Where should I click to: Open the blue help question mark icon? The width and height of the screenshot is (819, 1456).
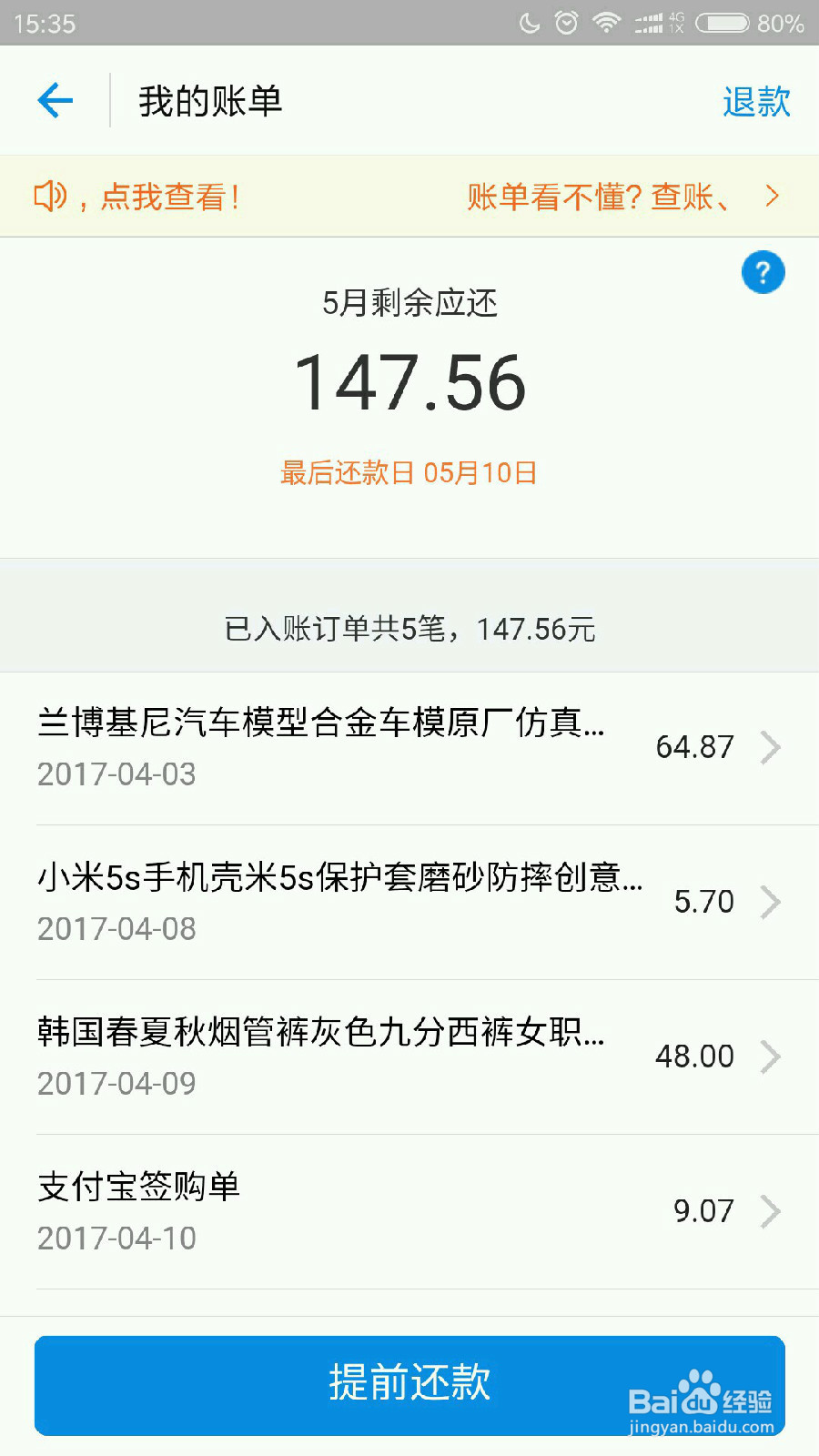[763, 272]
